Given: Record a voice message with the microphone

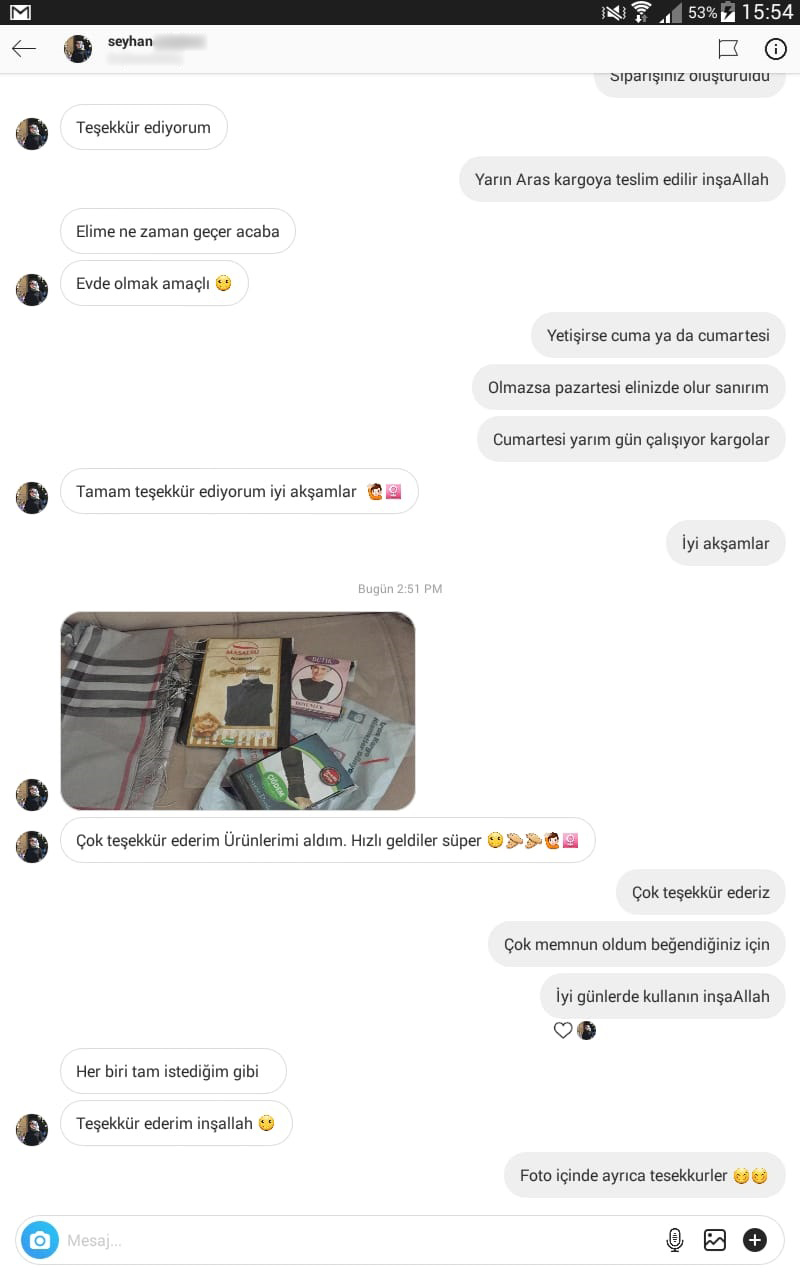Looking at the screenshot, I should pyautogui.click(x=675, y=1240).
